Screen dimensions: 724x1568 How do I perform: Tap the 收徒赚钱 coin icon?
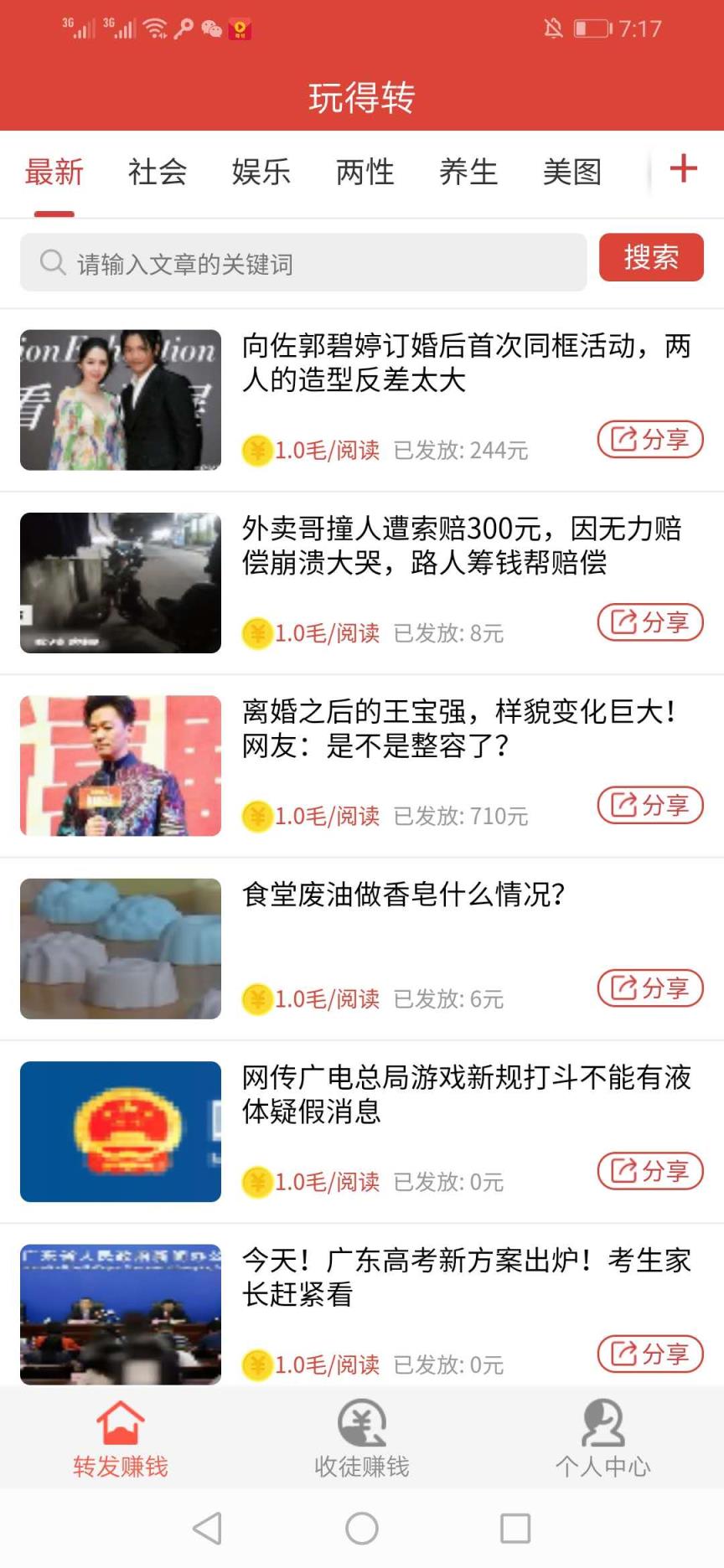pos(360,1424)
